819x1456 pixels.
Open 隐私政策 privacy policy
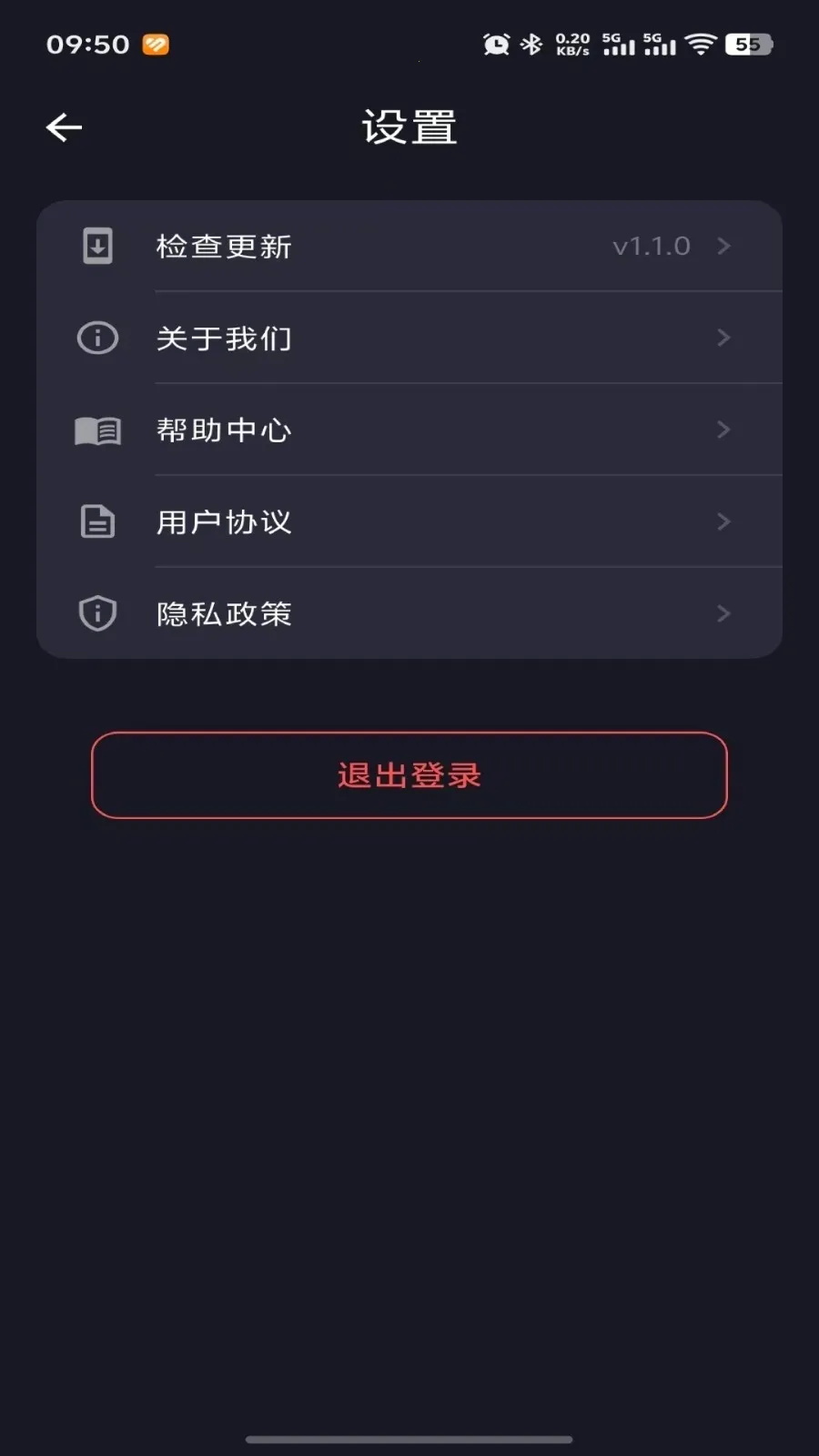(x=409, y=613)
